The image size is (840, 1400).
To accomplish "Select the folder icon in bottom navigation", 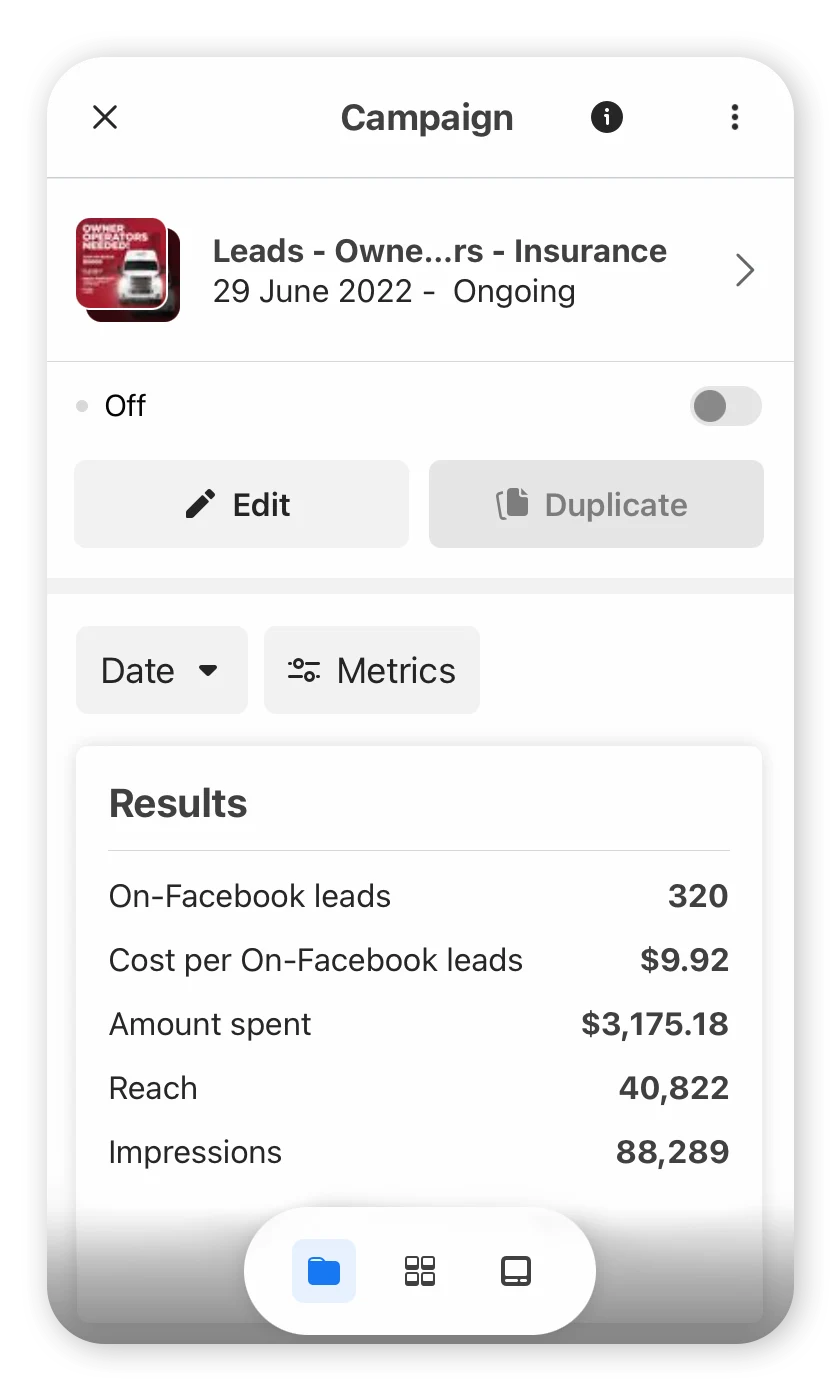I will [323, 1270].
